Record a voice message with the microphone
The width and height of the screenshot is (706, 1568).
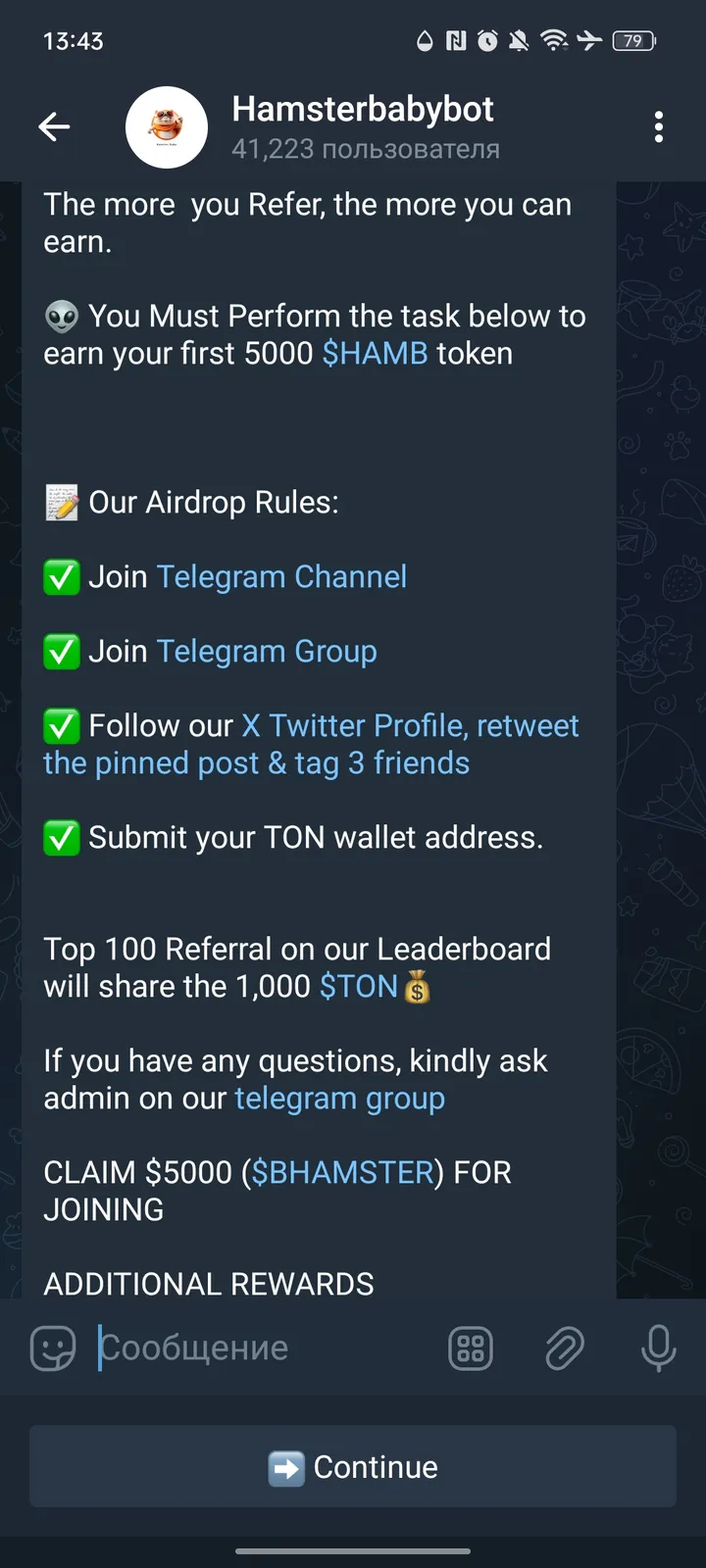pos(658,1348)
